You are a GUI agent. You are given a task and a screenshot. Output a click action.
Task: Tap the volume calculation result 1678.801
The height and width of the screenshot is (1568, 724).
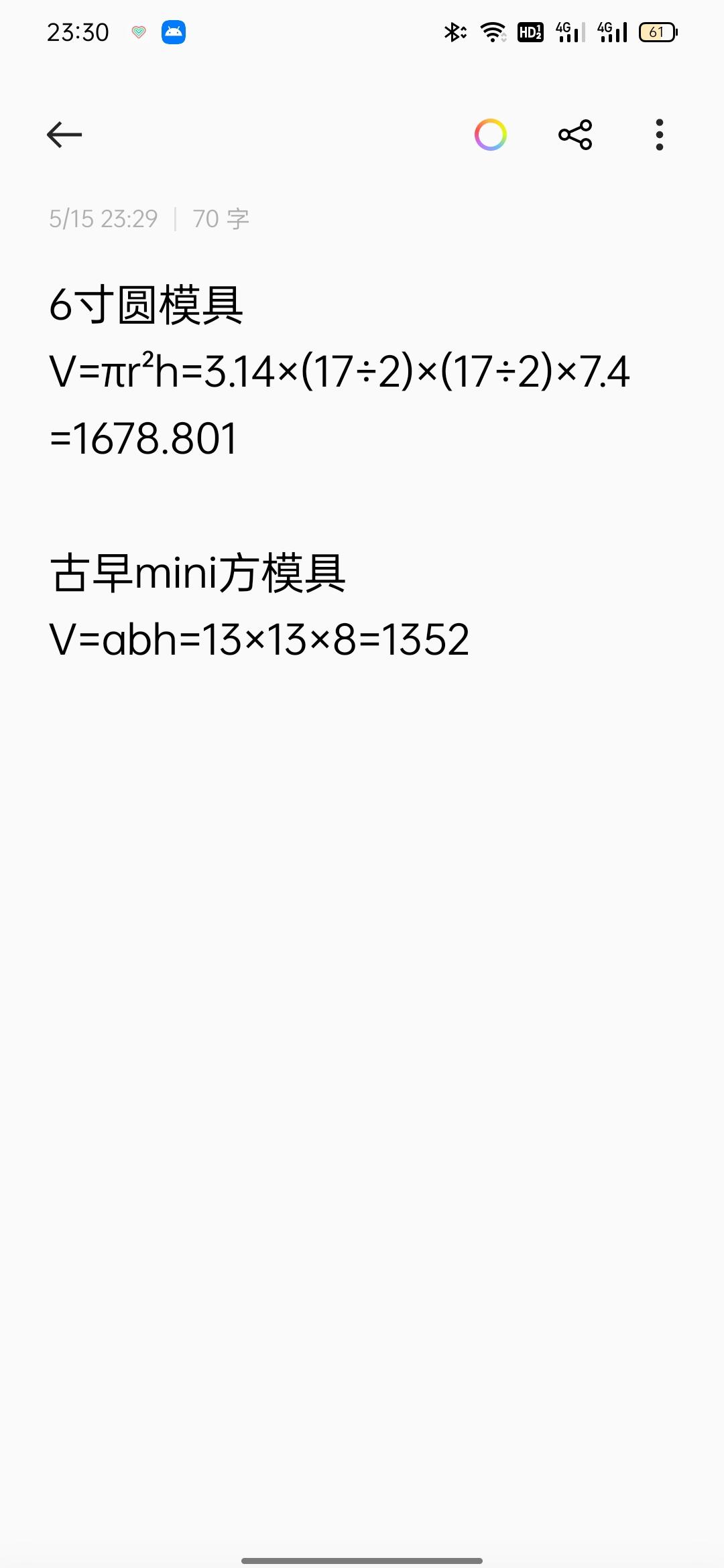(143, 439)
